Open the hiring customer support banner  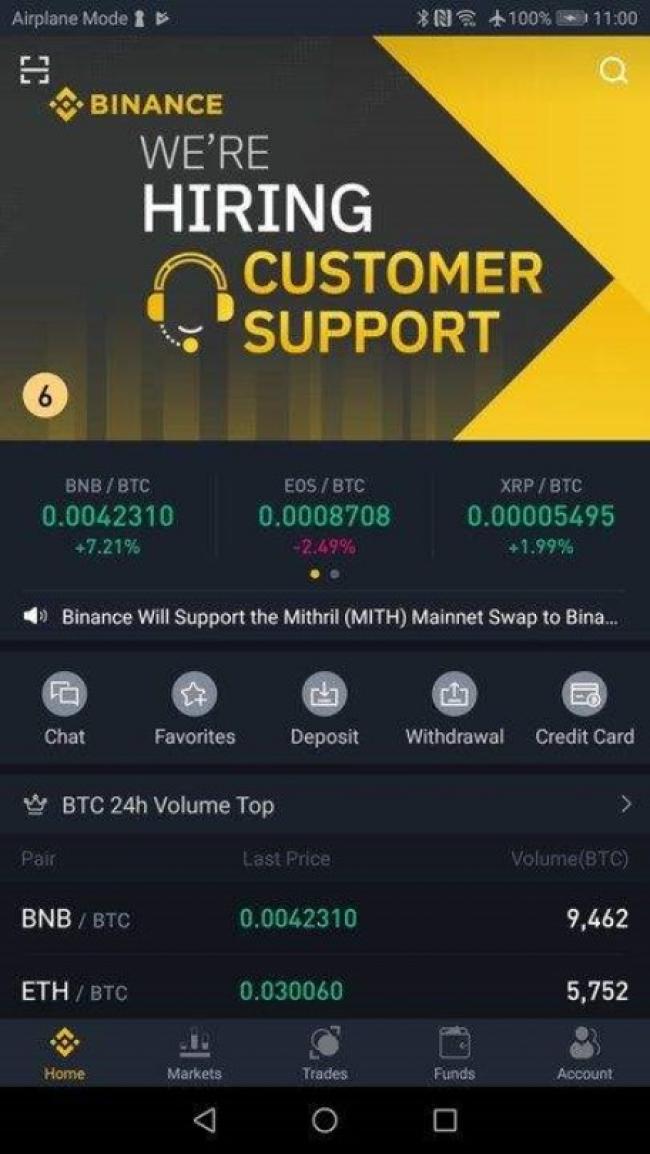[x=325, y=260]
